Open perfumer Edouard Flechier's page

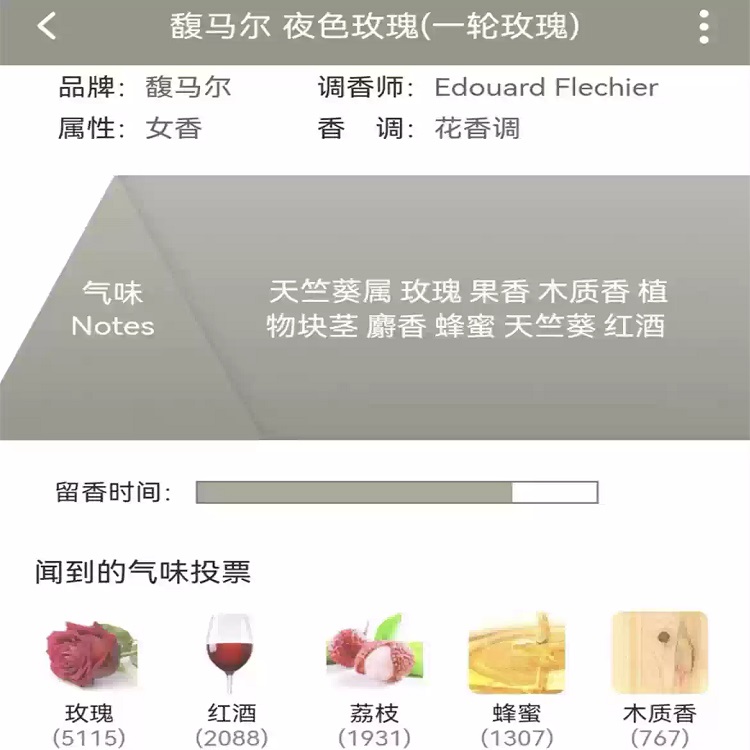[x=546, y=87]
